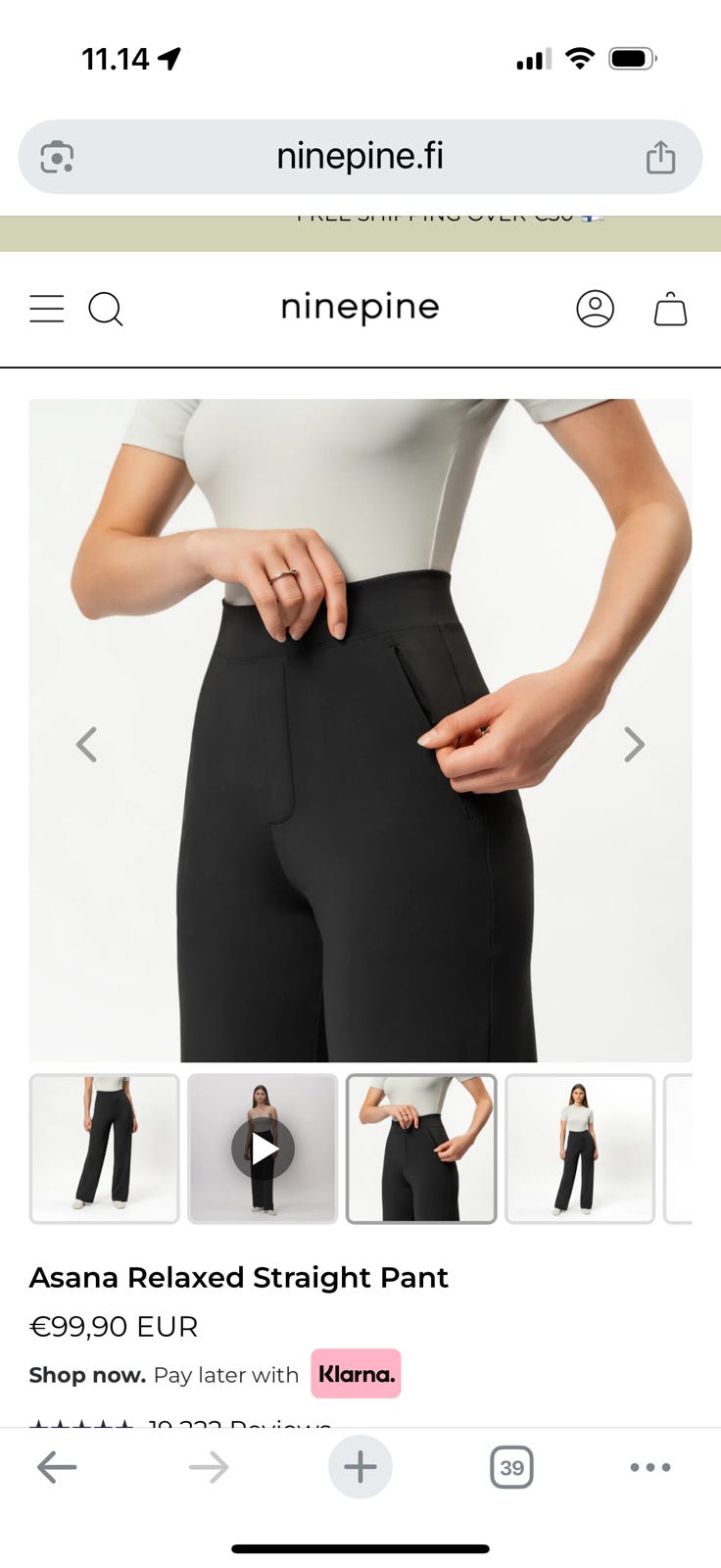Open the site search magnifier
Screen dimensions: 721x1568
click(106, 310)
